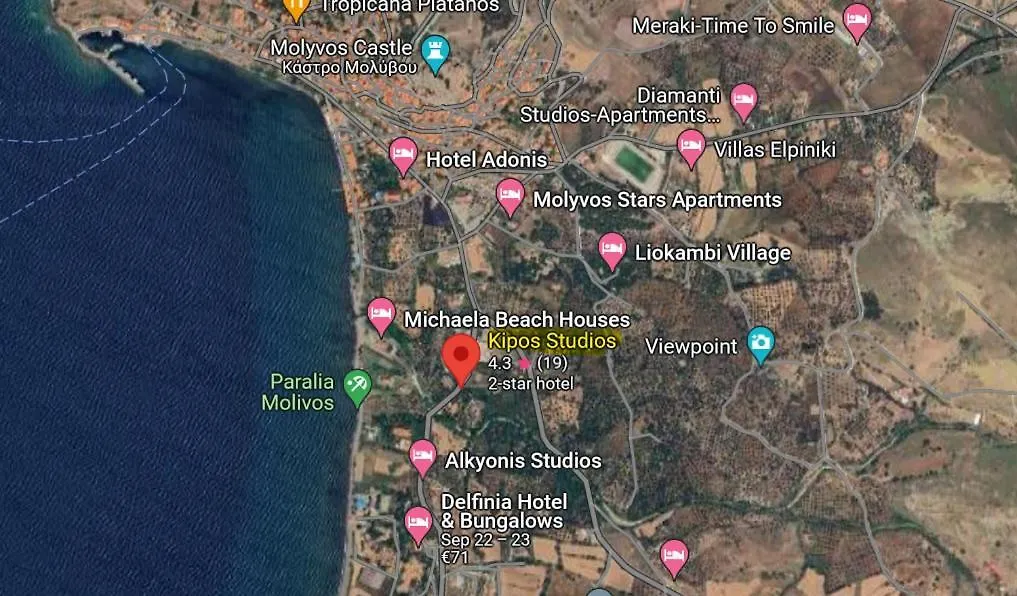This screenshot has width=1017, height=596.
Task: Tap the Meraki-Time To Smile pin
Action: (857, 20)
